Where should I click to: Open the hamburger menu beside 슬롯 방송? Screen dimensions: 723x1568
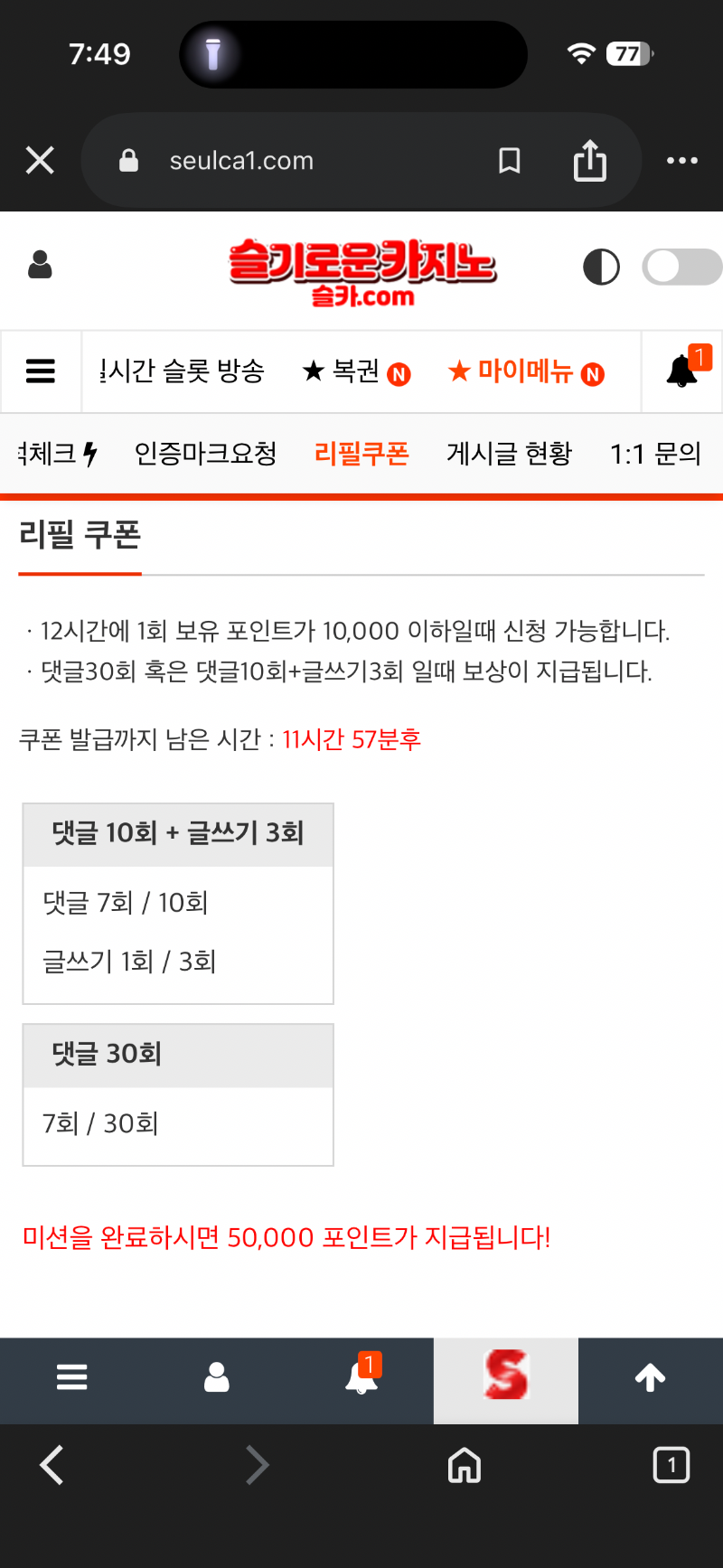point(41,371)
